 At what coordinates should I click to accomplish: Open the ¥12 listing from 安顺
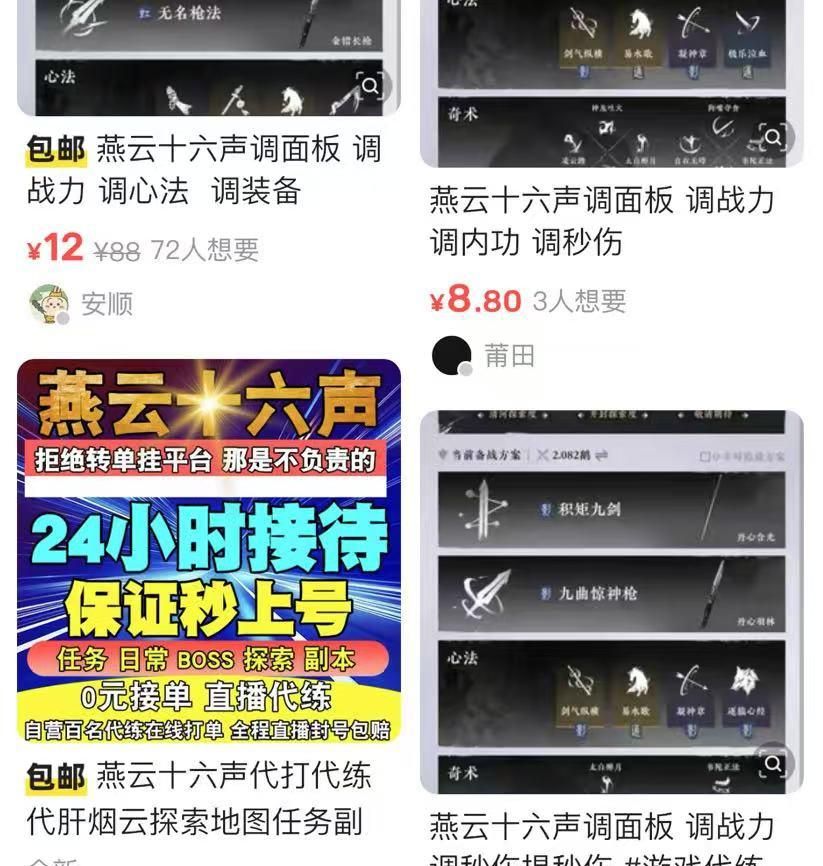pos(204,169)
